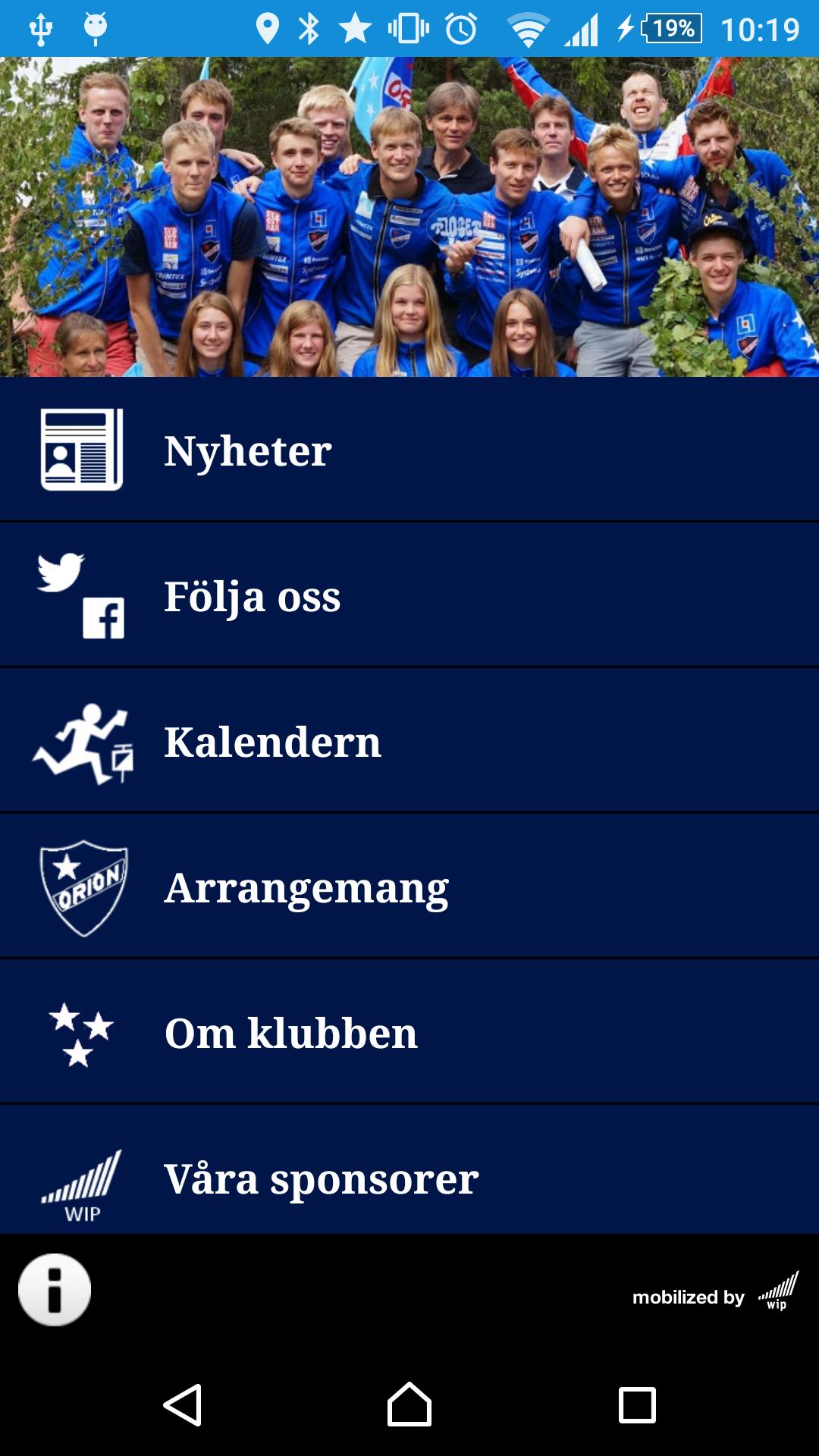Open Kalendern

409,741
